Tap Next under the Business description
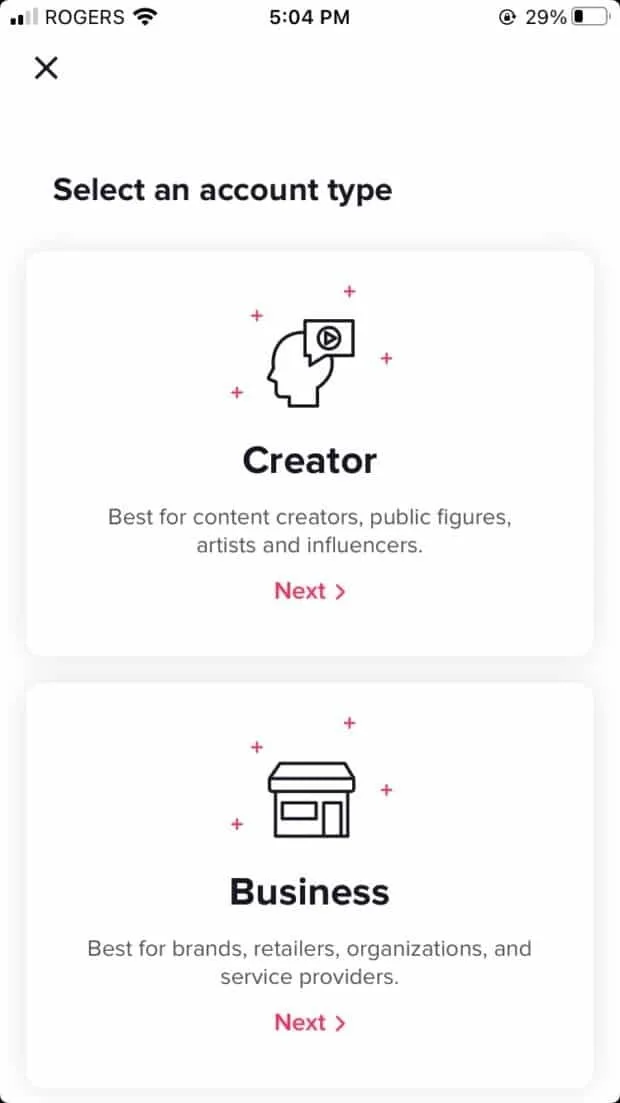Image resolution: width=620 pixels, height=1103 pixels. 309,1022
